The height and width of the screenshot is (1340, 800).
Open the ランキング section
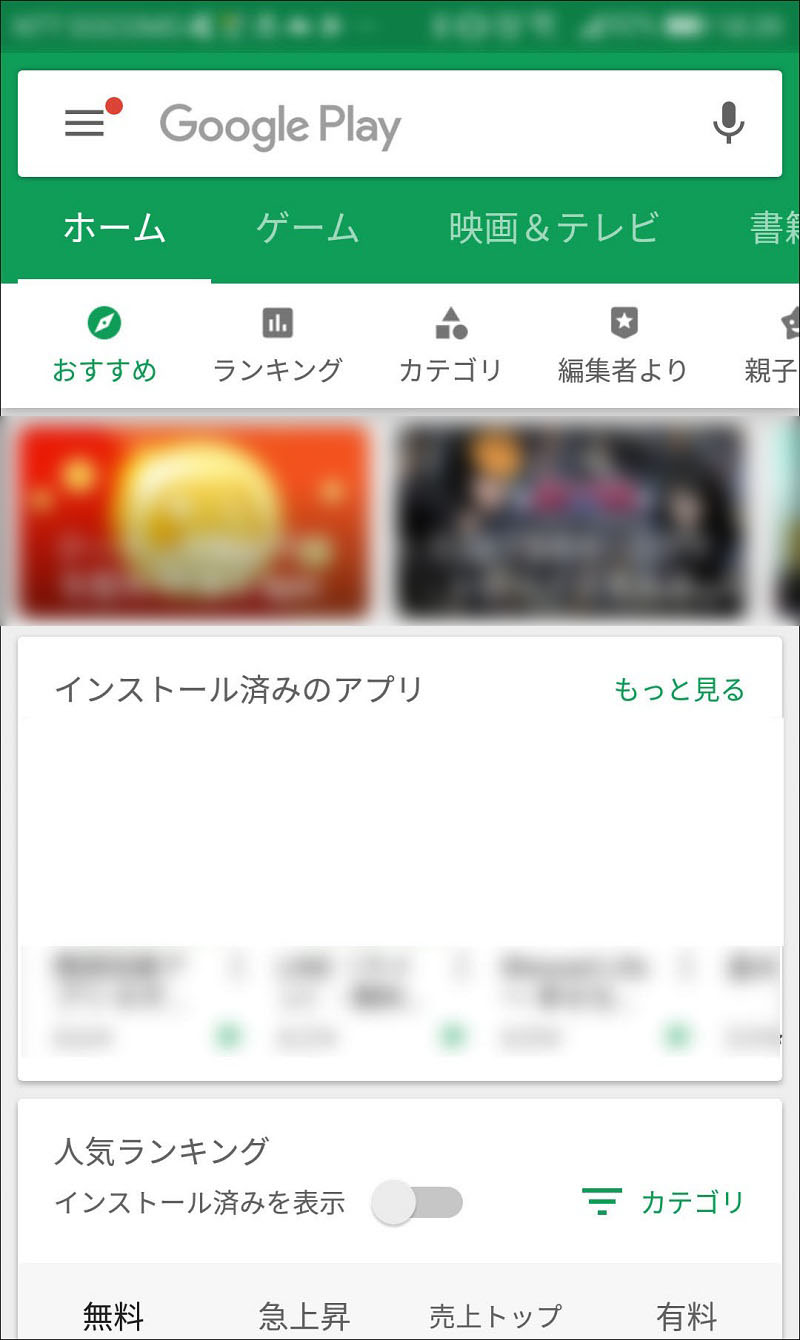click(277, 346)
